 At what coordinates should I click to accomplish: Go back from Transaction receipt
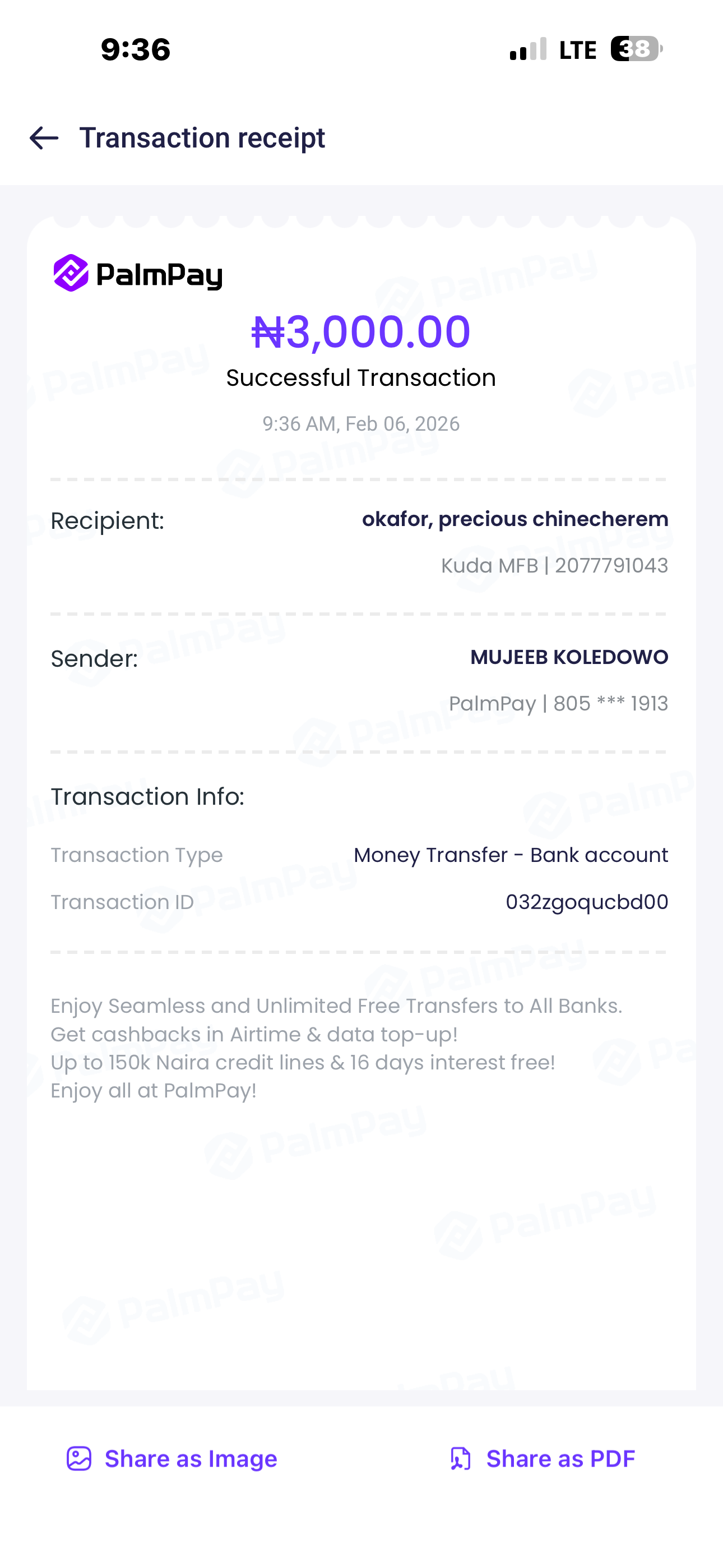44,138
